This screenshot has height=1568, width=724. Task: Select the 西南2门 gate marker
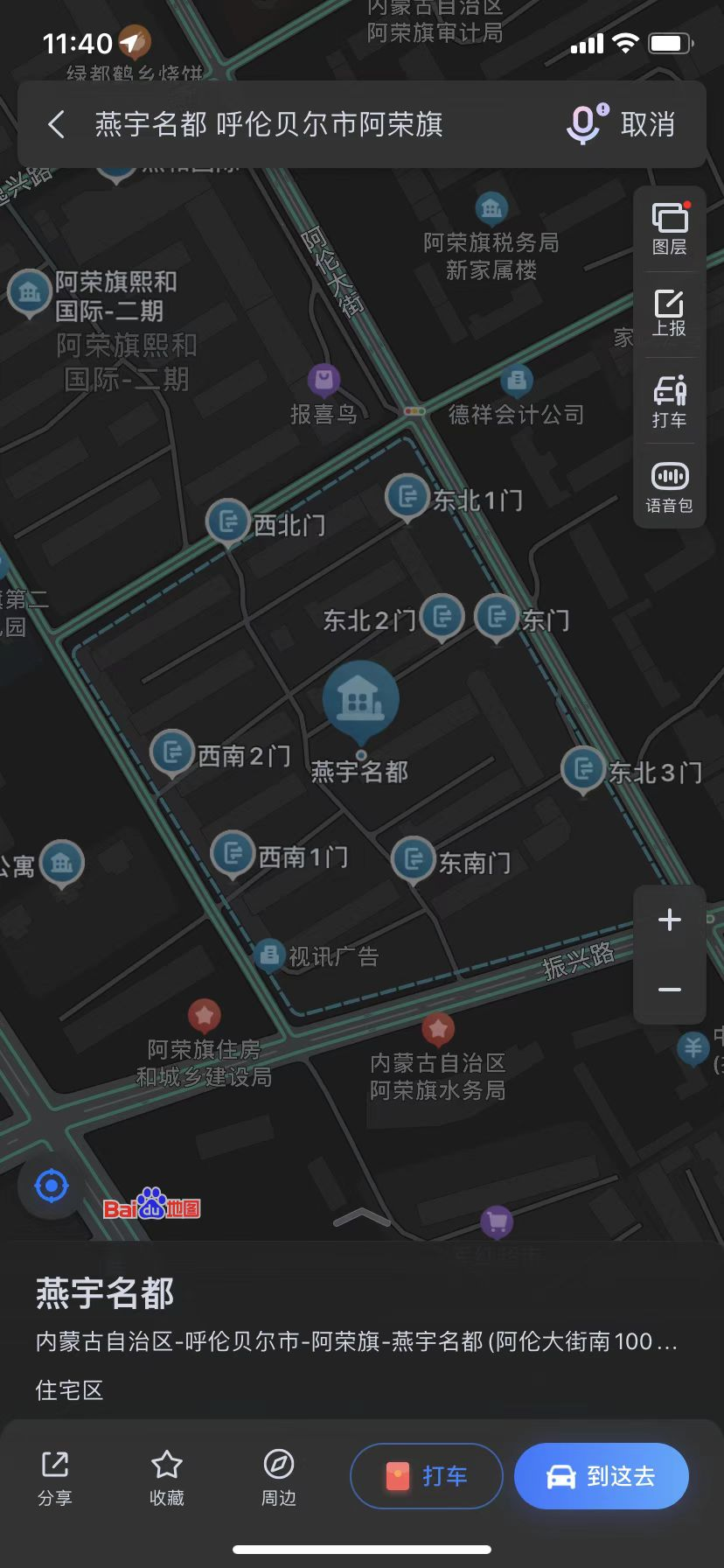click(172, 752)
